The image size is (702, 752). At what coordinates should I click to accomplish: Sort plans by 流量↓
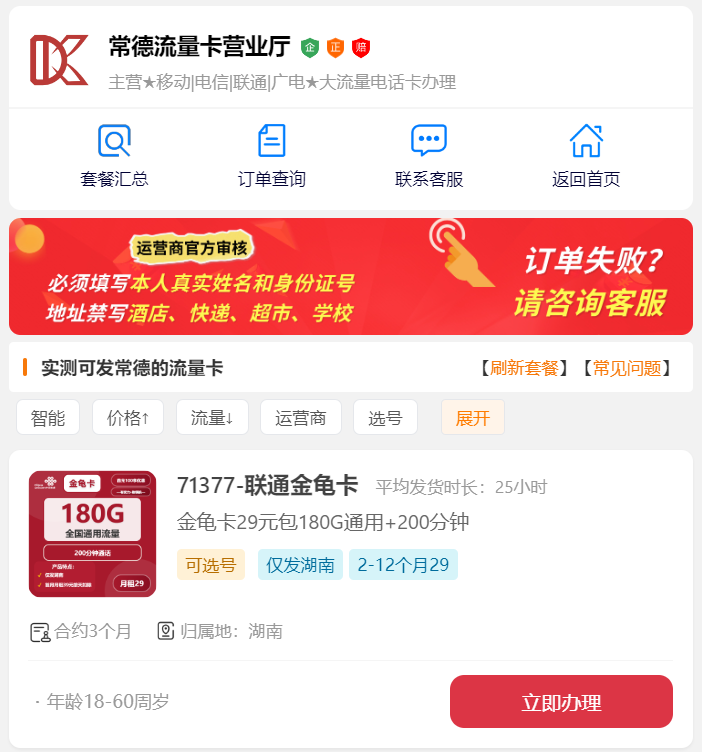click(x=212, y=418)
